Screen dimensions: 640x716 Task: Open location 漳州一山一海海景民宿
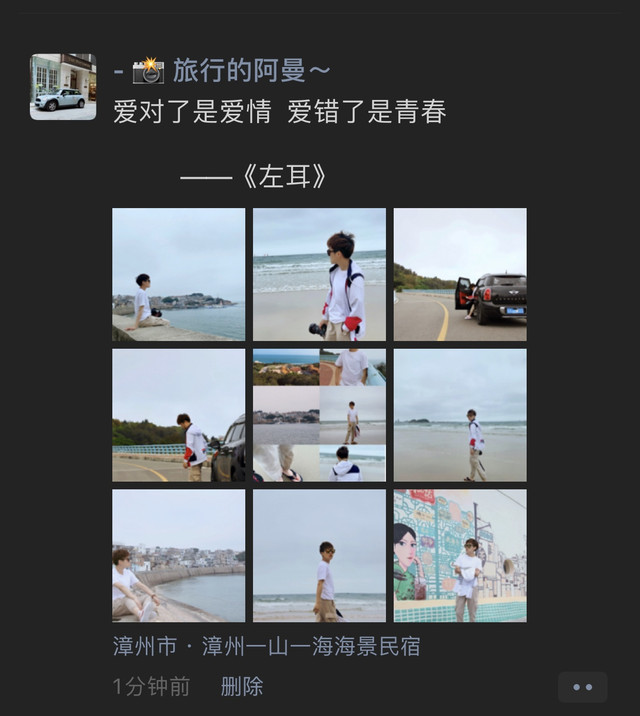tap(266, 647)
